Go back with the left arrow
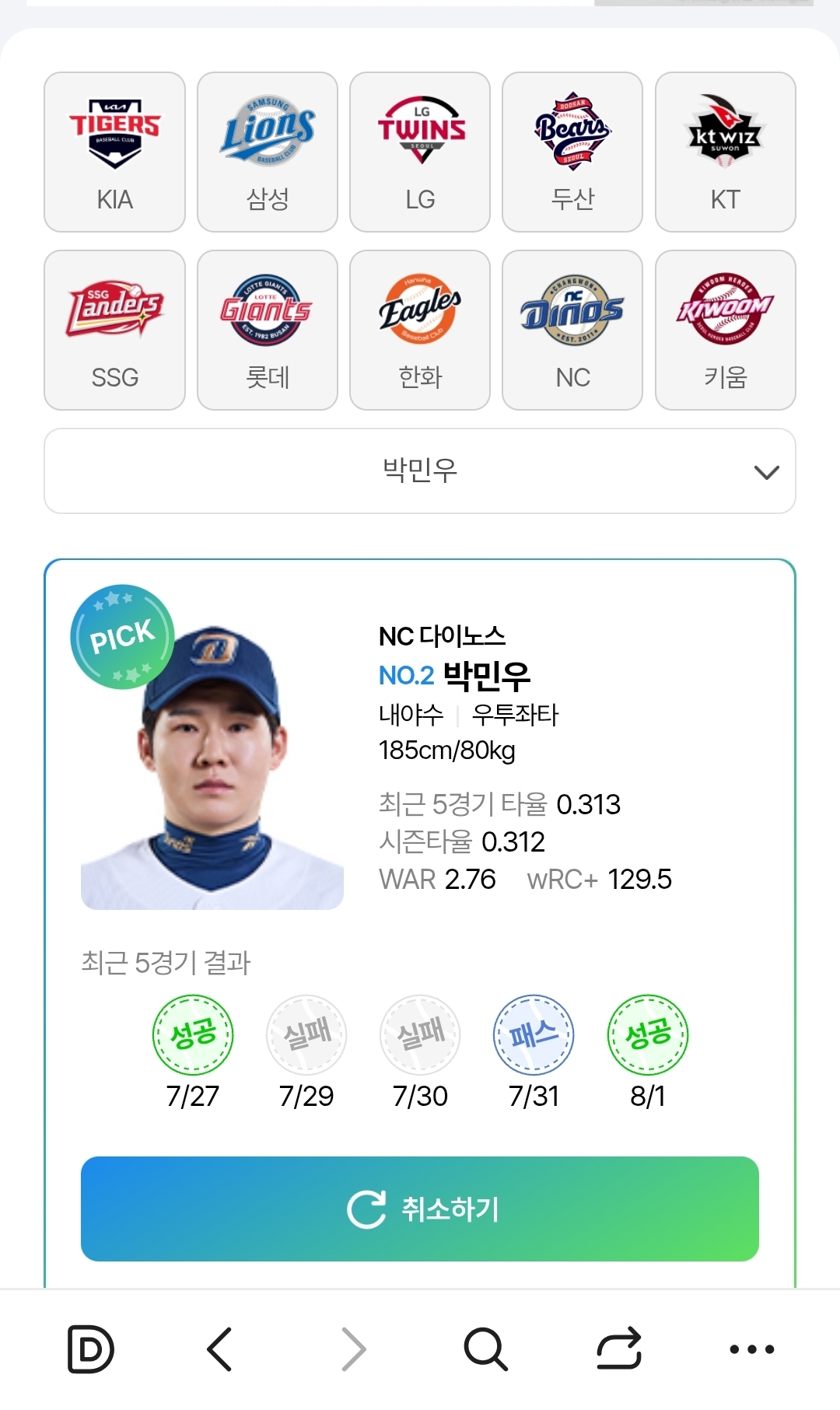This screenshot has width=840, height=1410. pos(220,1349)
